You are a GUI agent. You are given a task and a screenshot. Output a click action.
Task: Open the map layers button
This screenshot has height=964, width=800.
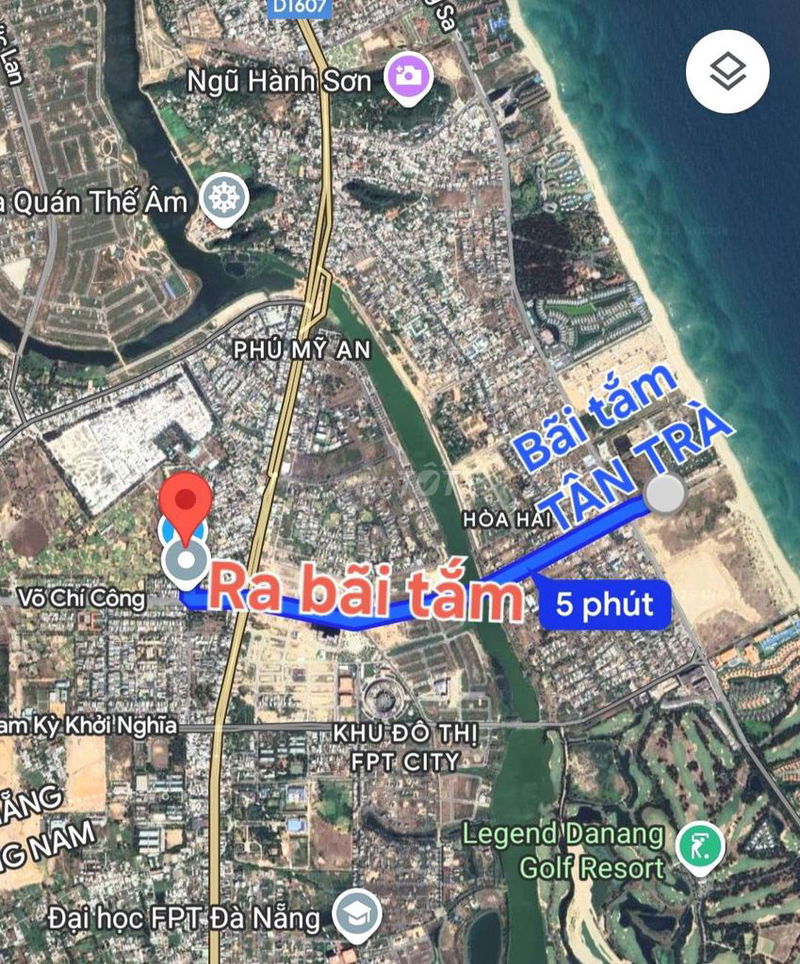(x=728, y=71)
